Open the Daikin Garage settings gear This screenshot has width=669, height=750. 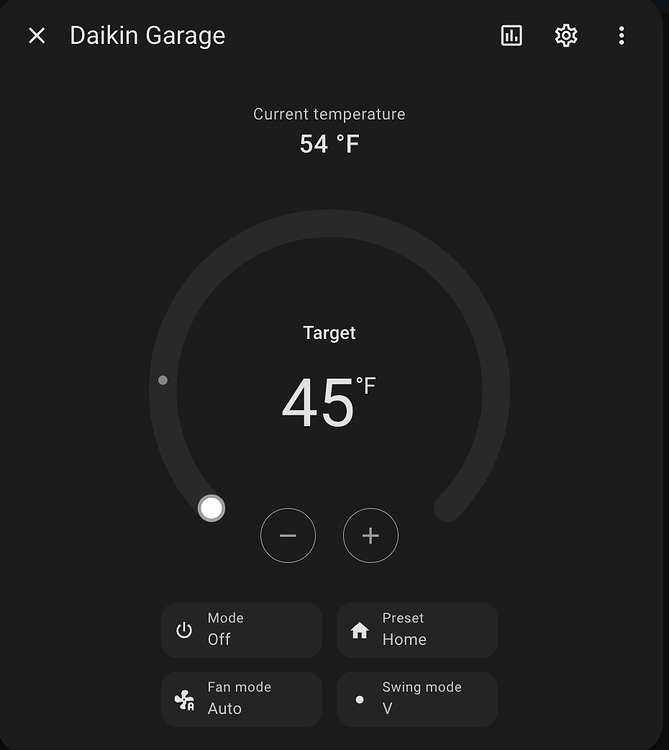(x=566, y=36)
